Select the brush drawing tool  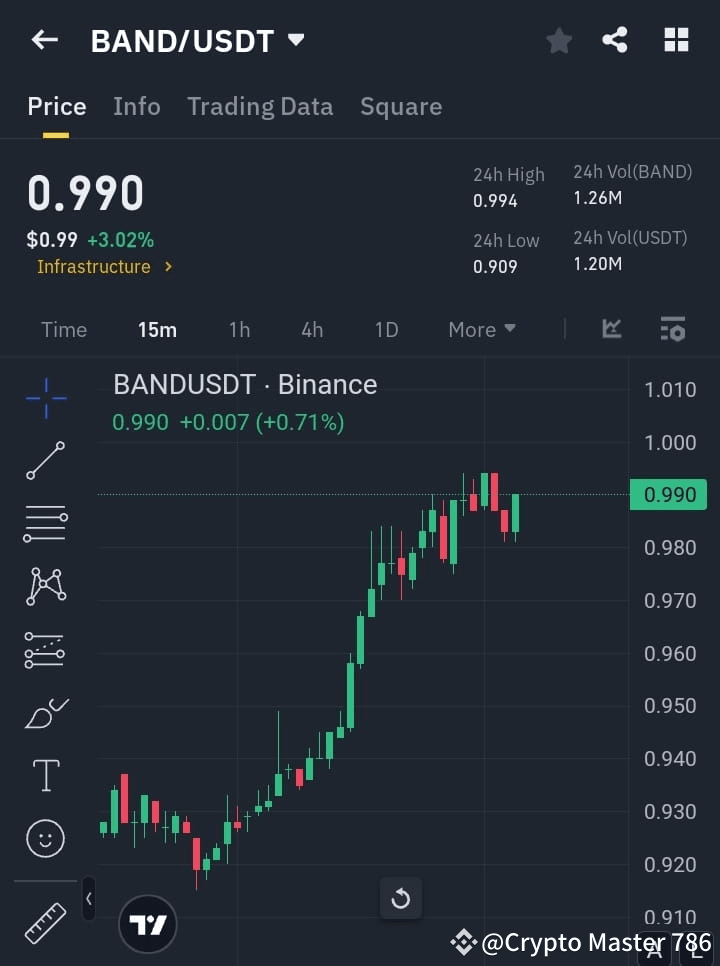click(45, 713)
